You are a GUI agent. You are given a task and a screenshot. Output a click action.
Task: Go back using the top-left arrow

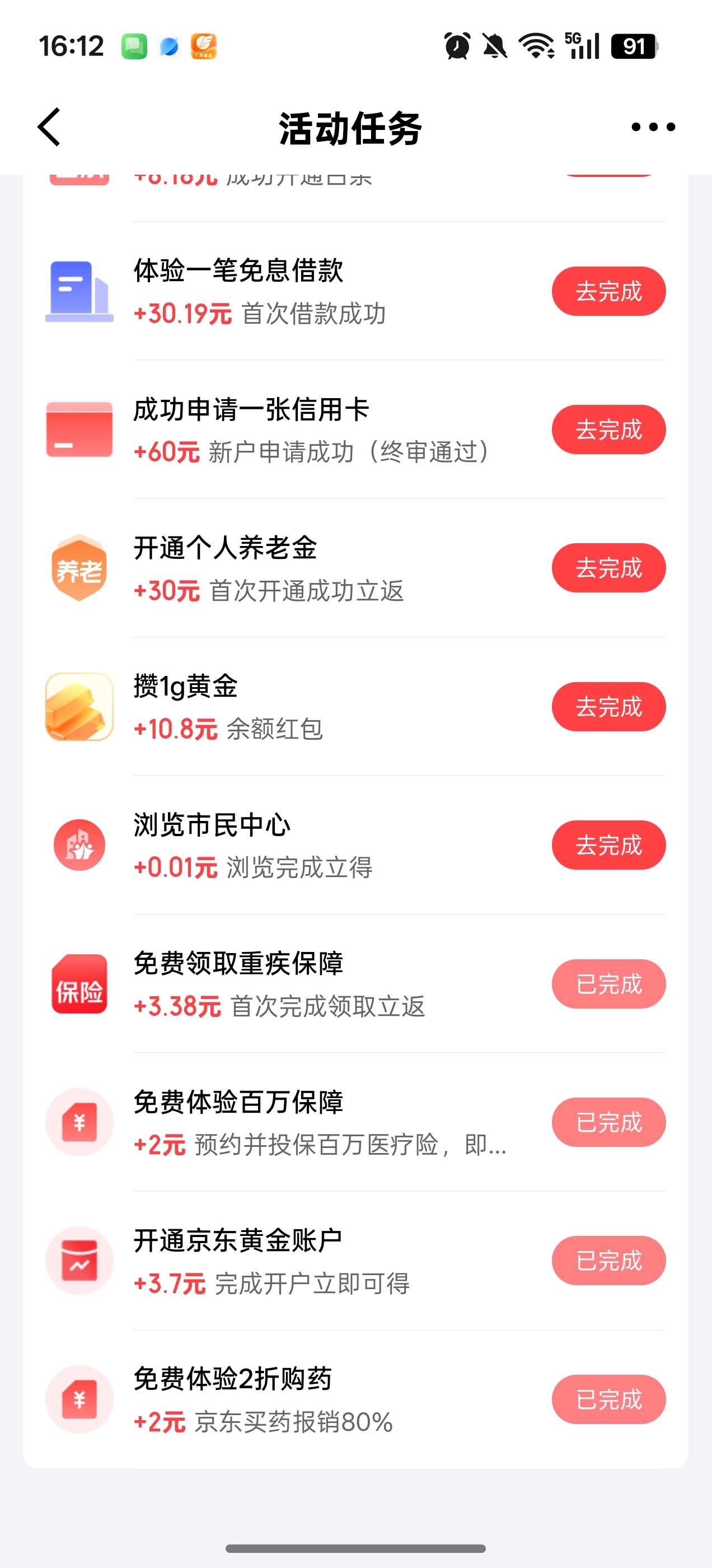(49, 127)
